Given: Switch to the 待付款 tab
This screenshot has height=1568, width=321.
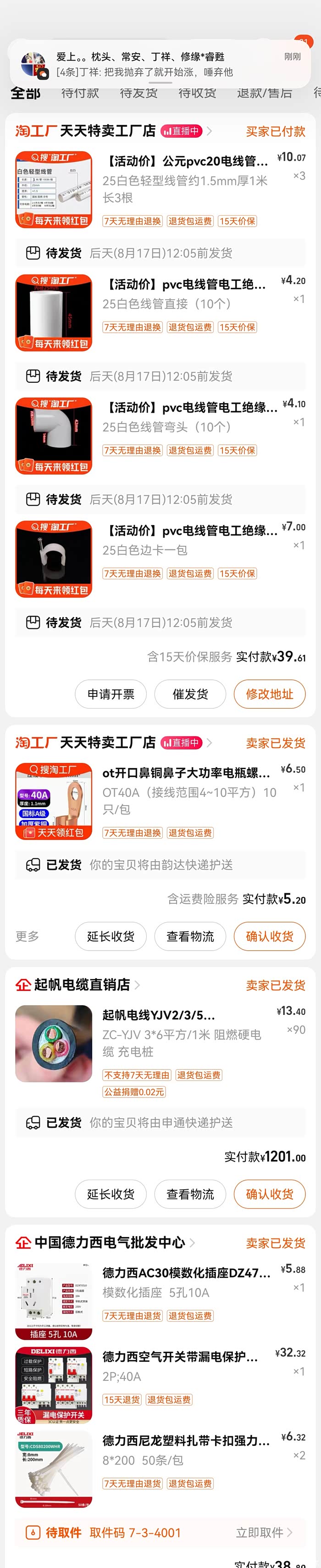Looking at the screenshot, I should (80, 93).
